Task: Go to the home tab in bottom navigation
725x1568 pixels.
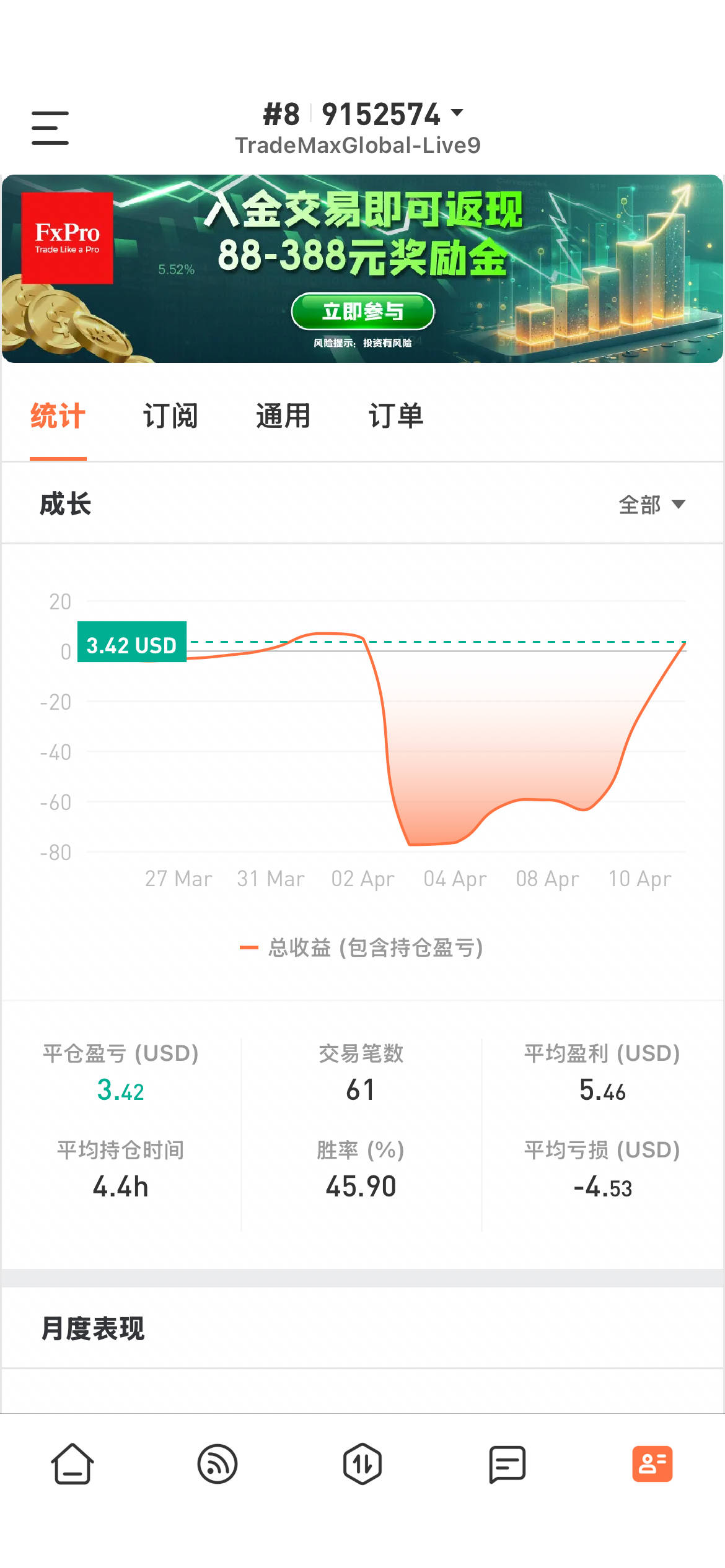Action: (72, 1464)
